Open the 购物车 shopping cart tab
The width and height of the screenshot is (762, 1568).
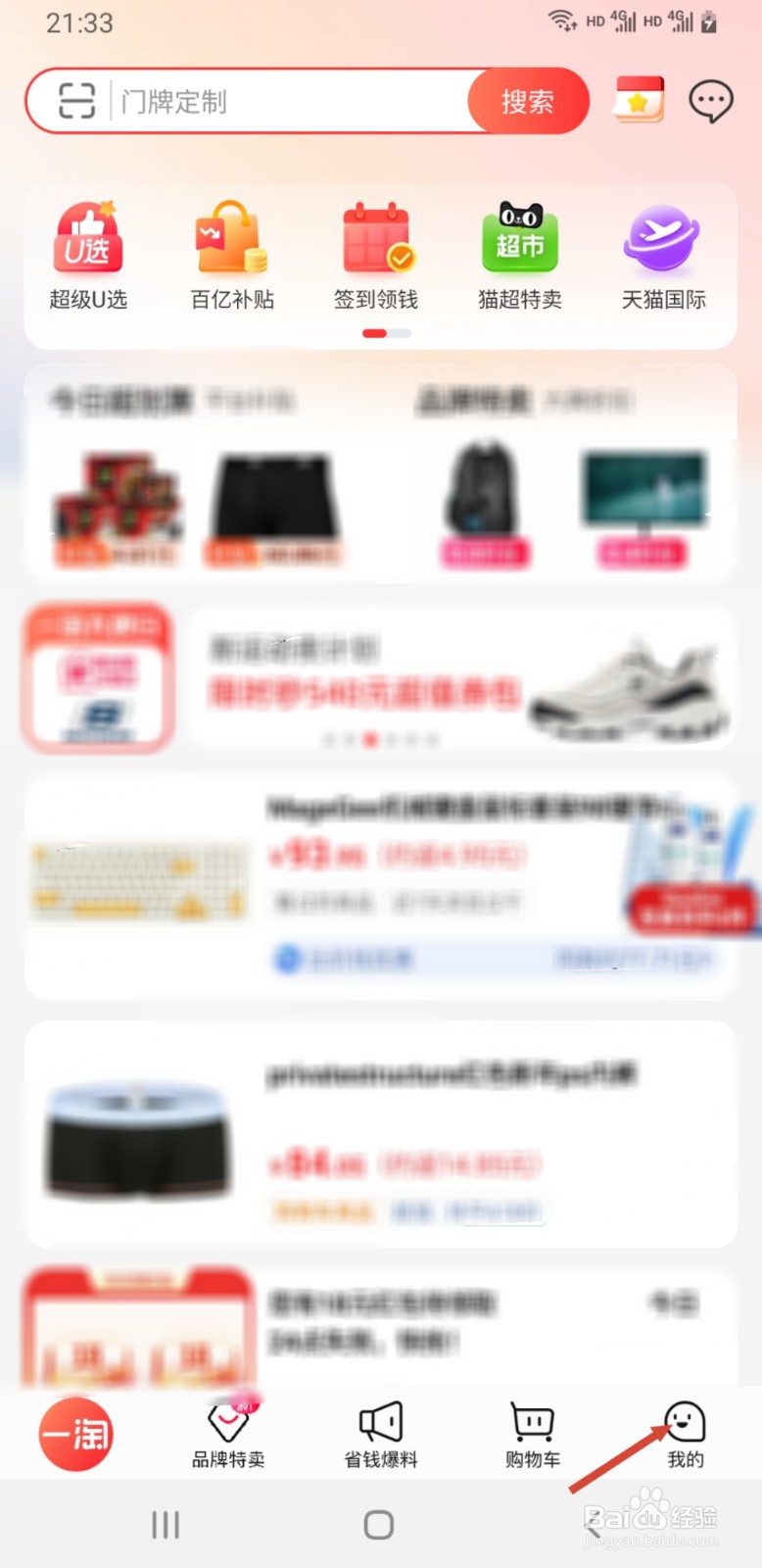point(531,1434)
